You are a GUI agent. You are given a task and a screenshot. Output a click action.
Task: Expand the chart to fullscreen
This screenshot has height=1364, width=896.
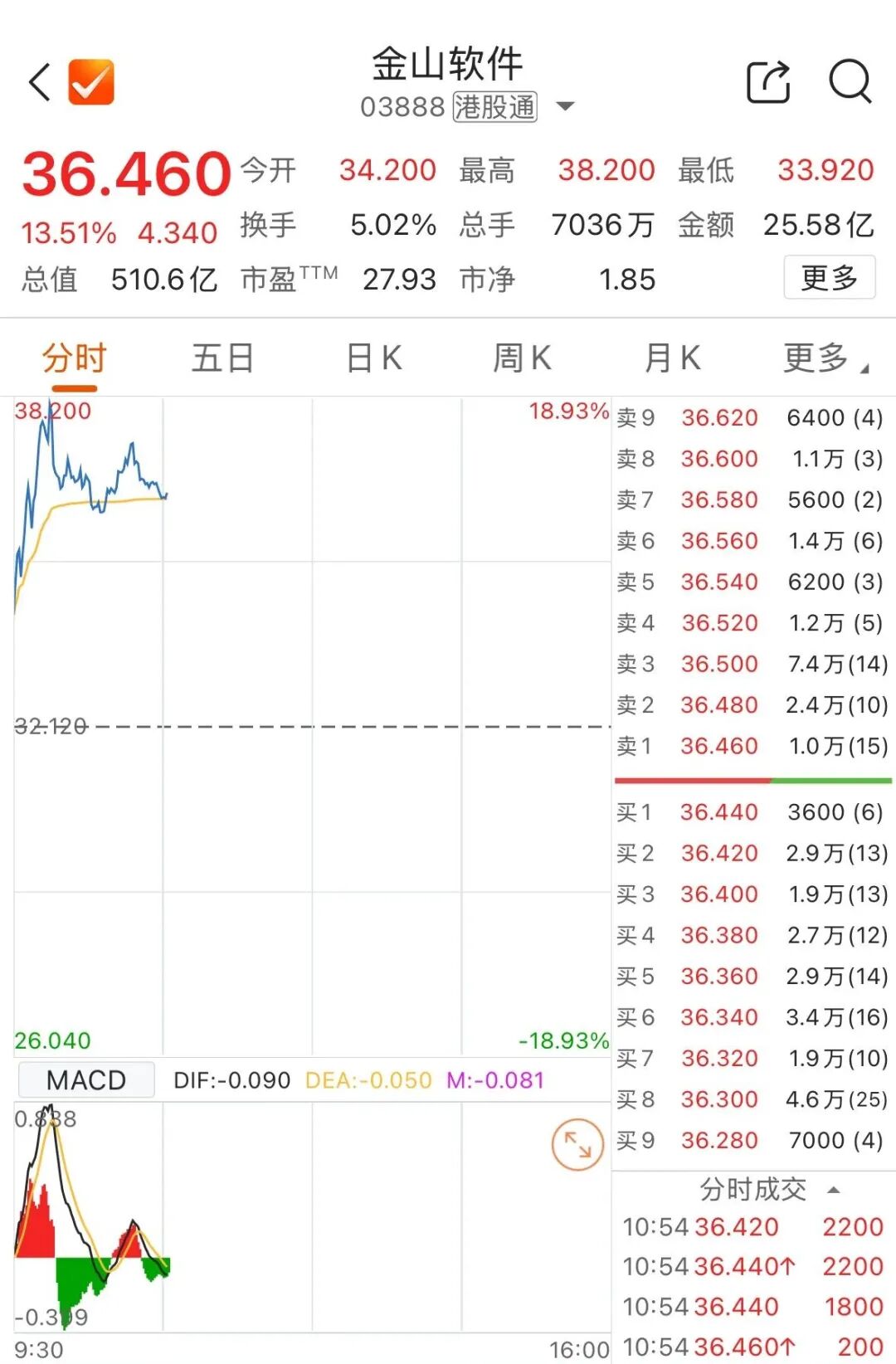[x=577, y=1145]
